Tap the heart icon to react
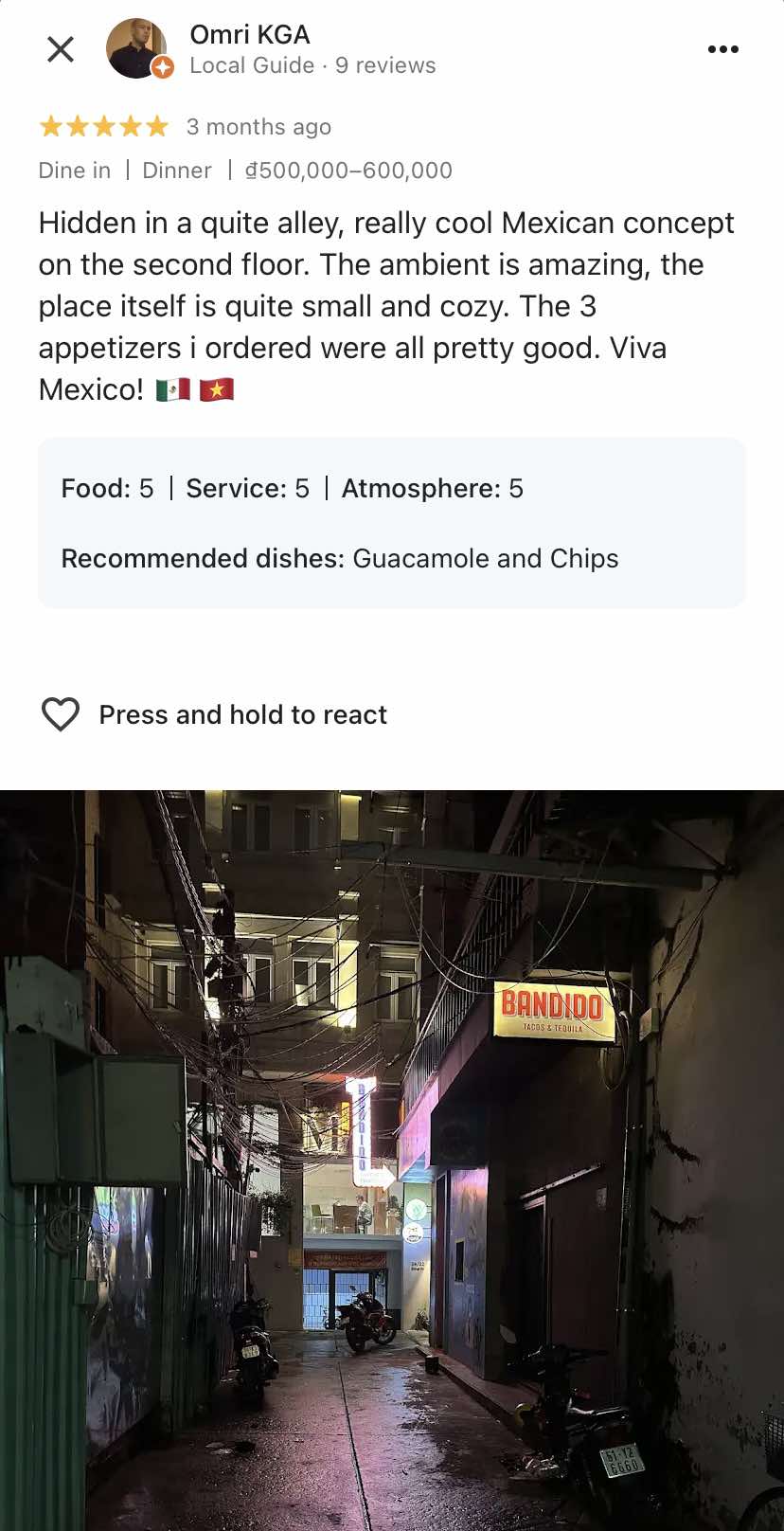Screen dimensions: 784x1531 click(x=61, y=714)
